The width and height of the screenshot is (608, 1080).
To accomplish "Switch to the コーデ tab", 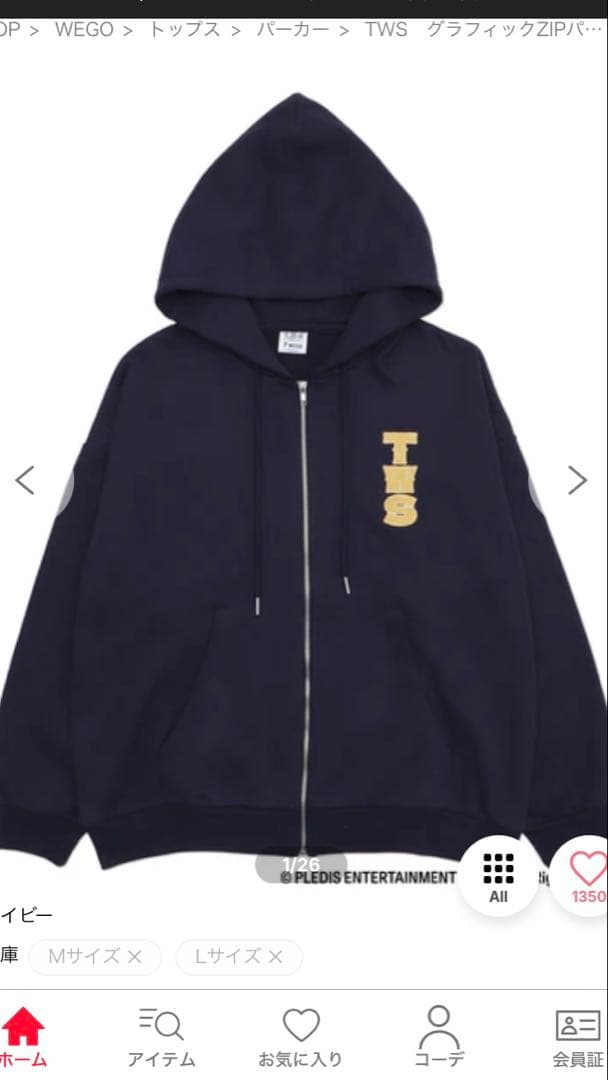I will (x=438, y=1038).
